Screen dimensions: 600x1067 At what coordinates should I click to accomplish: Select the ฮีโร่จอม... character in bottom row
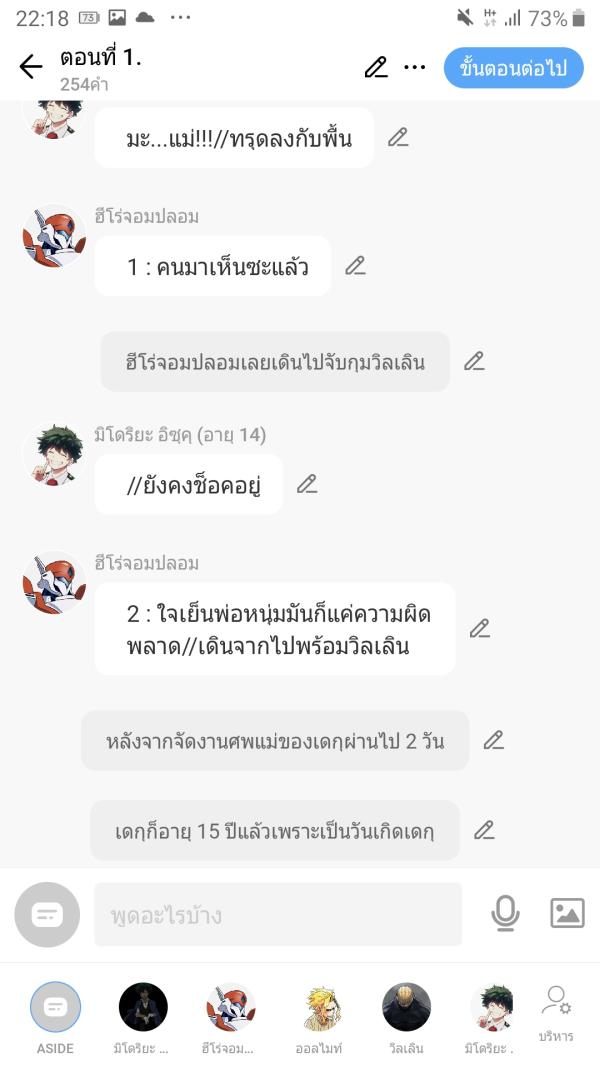tap(231, 1007)
